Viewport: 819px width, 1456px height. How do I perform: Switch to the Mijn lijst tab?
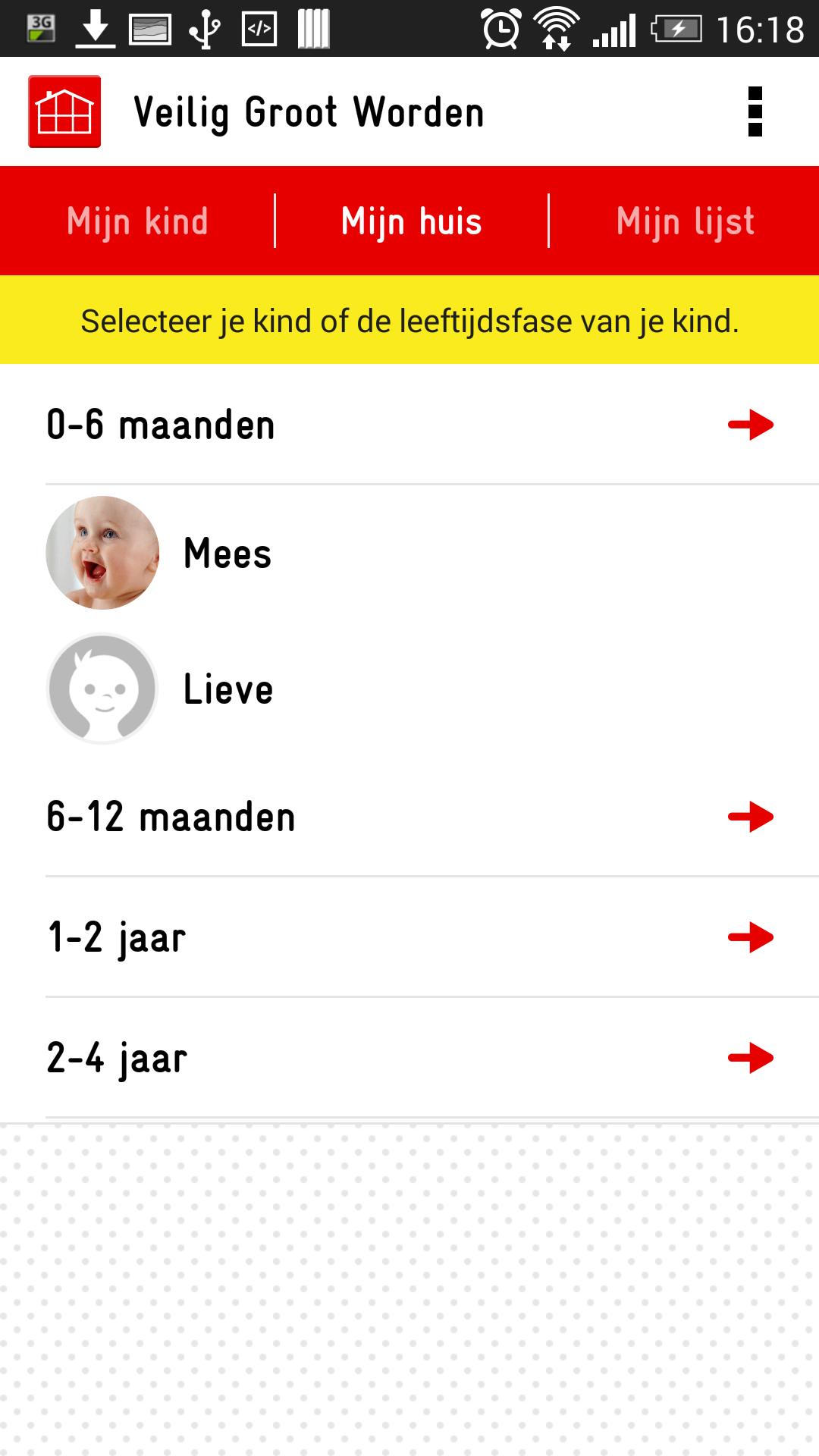685,221
